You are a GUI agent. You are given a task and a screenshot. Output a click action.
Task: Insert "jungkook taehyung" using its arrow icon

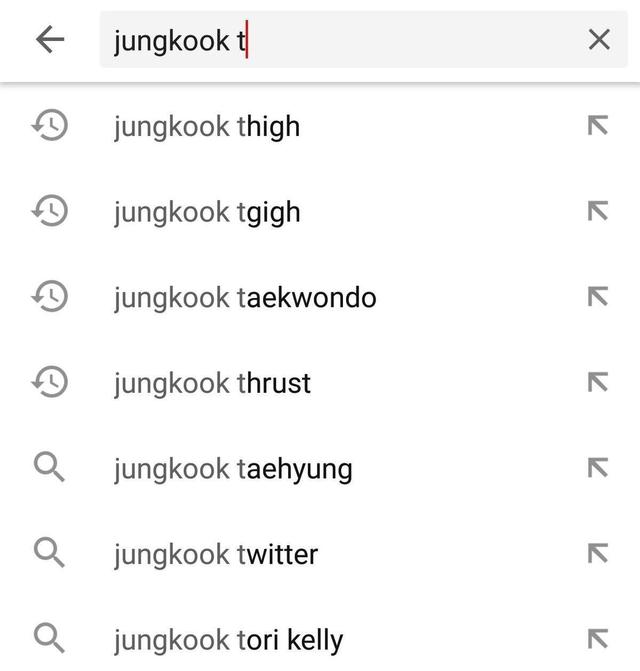pyautogui.click(x=597, y=468)
